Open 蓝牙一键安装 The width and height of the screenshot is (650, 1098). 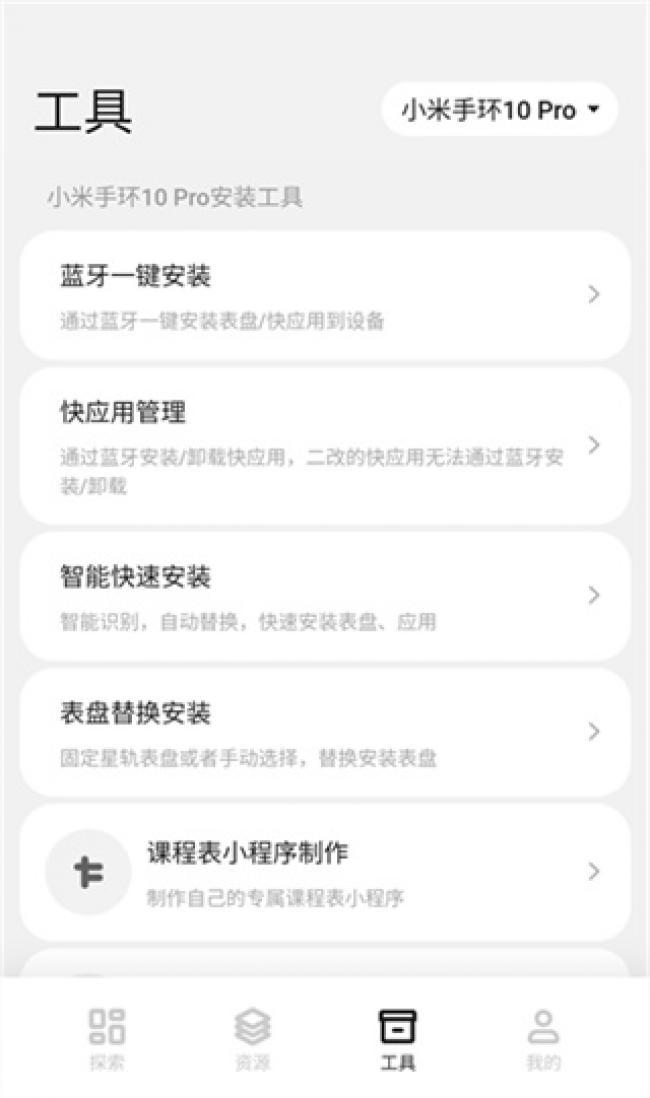pyautogui.click(x=325, y=296)
